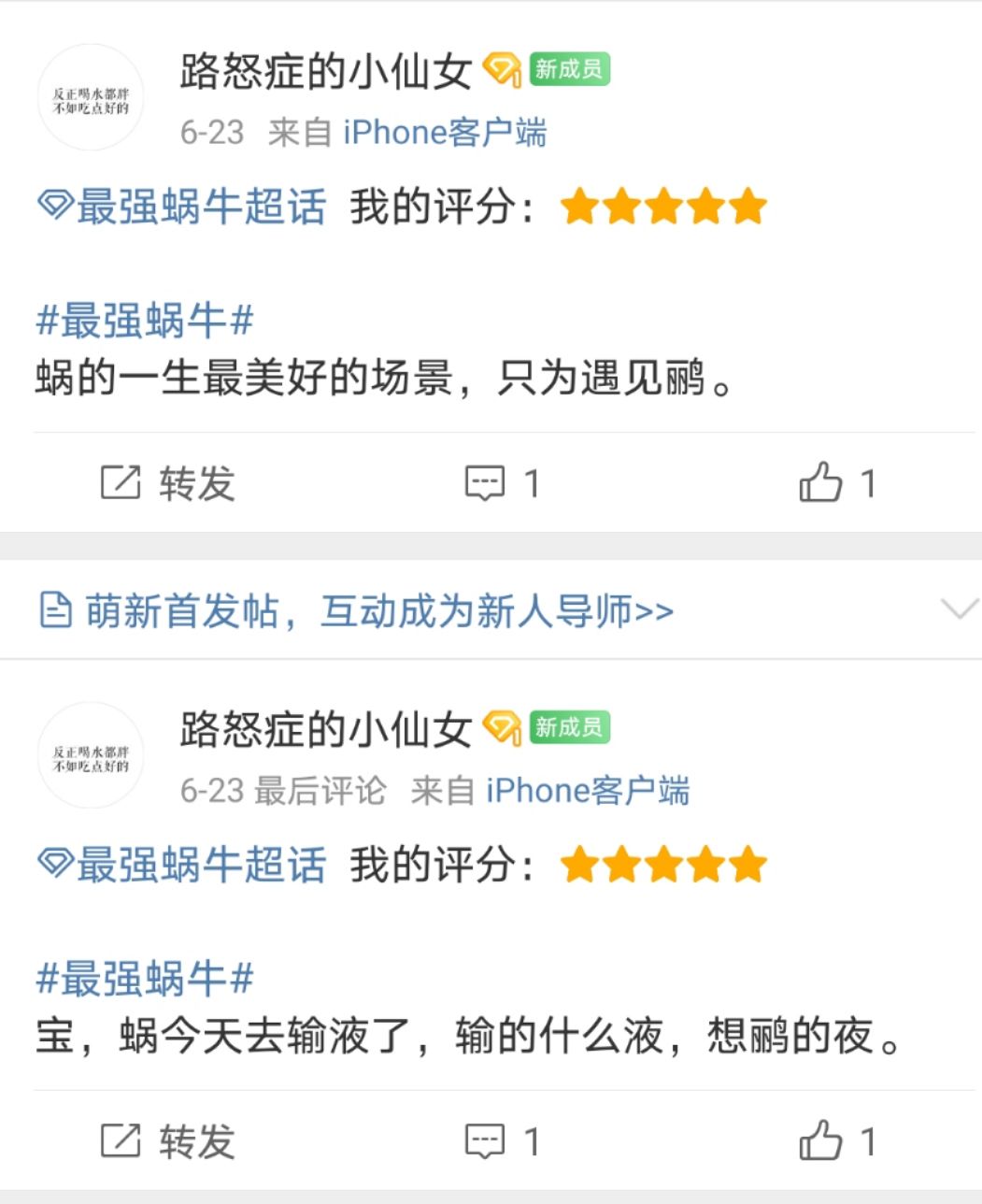Open the iPhone客户端 link beside 最后评论

[x=587, y=791]
